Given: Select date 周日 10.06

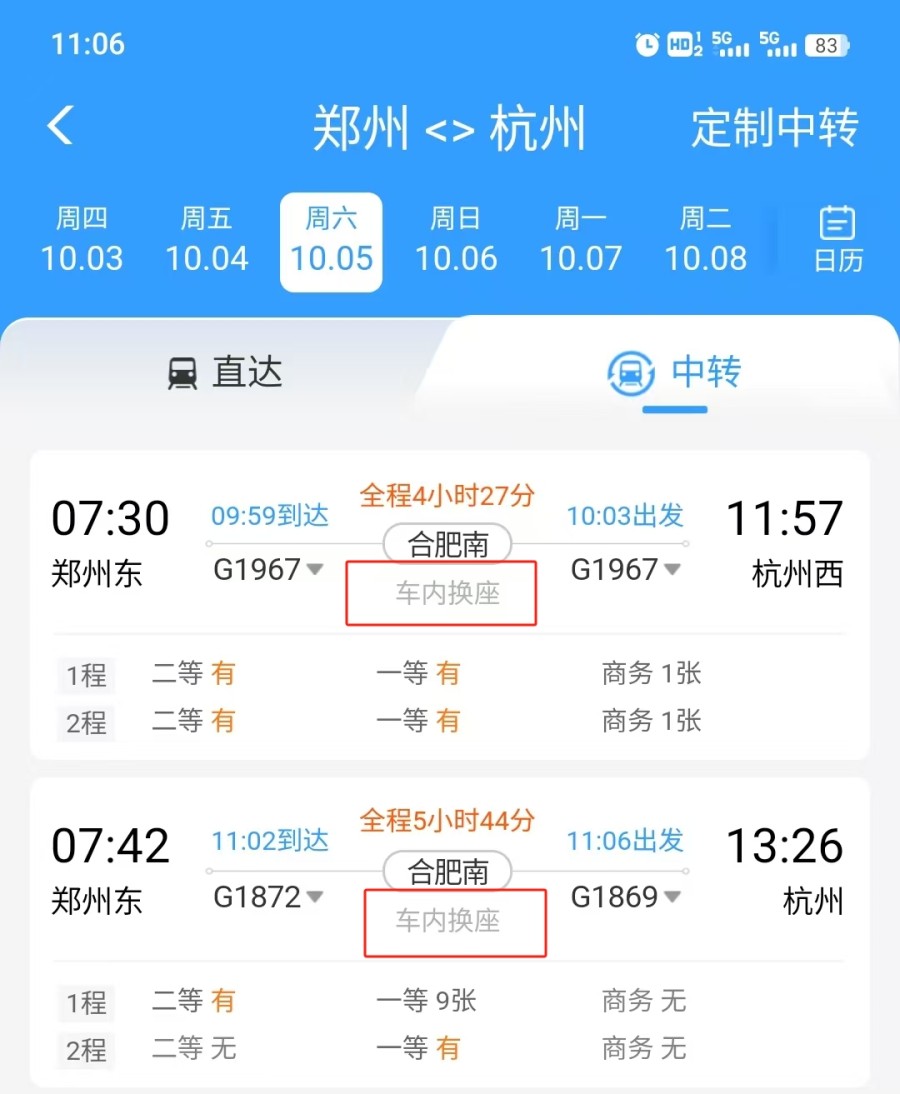Looking at the screenshot, I should coord(456,241).
